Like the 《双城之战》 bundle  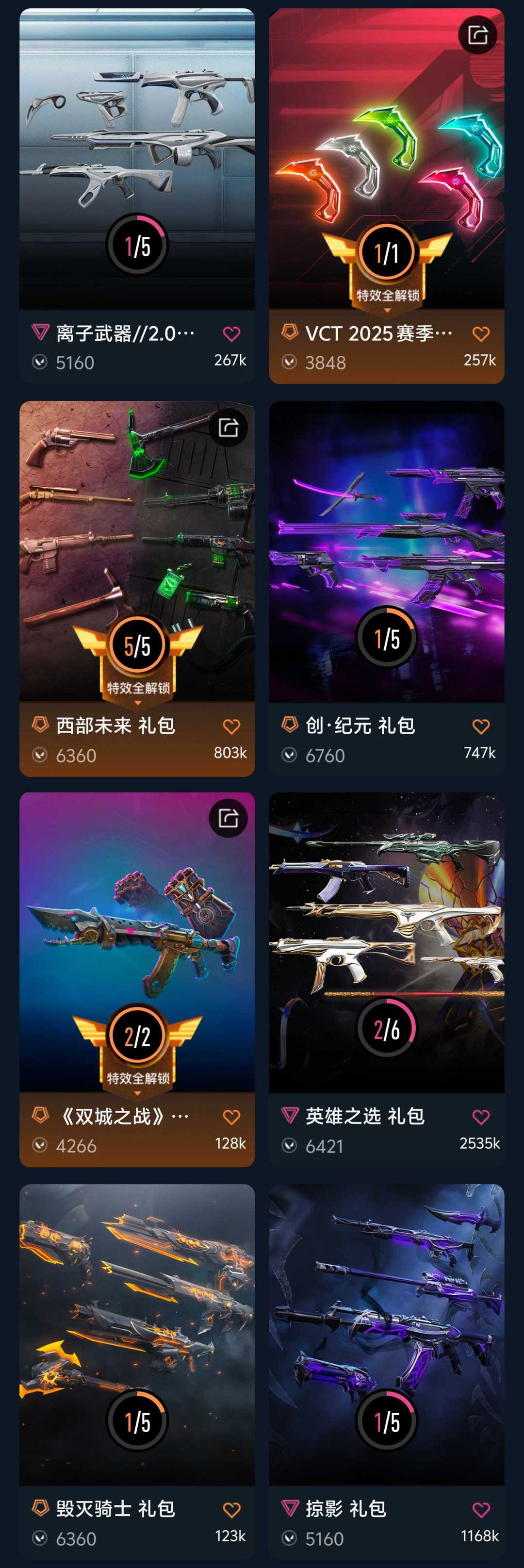click(x=231, y=1117)
